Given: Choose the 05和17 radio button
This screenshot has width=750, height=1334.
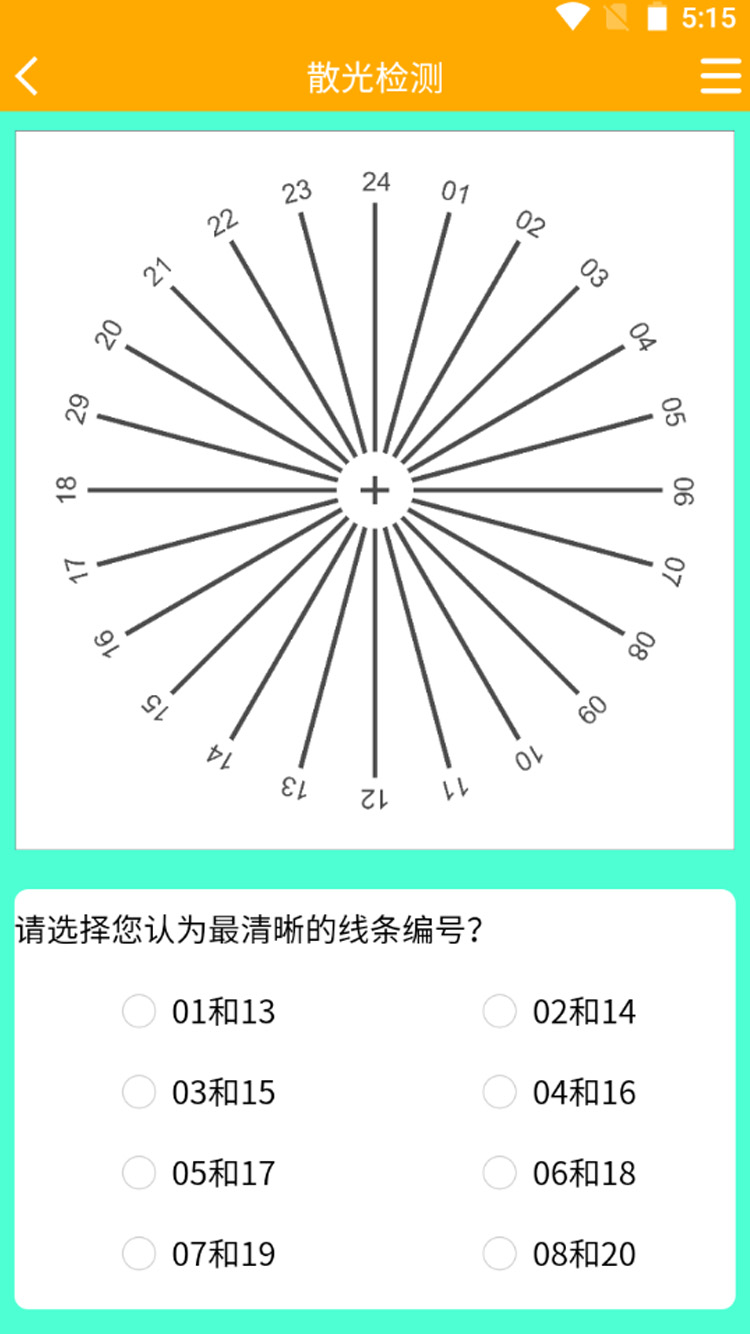Looking at the screenshot, I should 139,1173.
